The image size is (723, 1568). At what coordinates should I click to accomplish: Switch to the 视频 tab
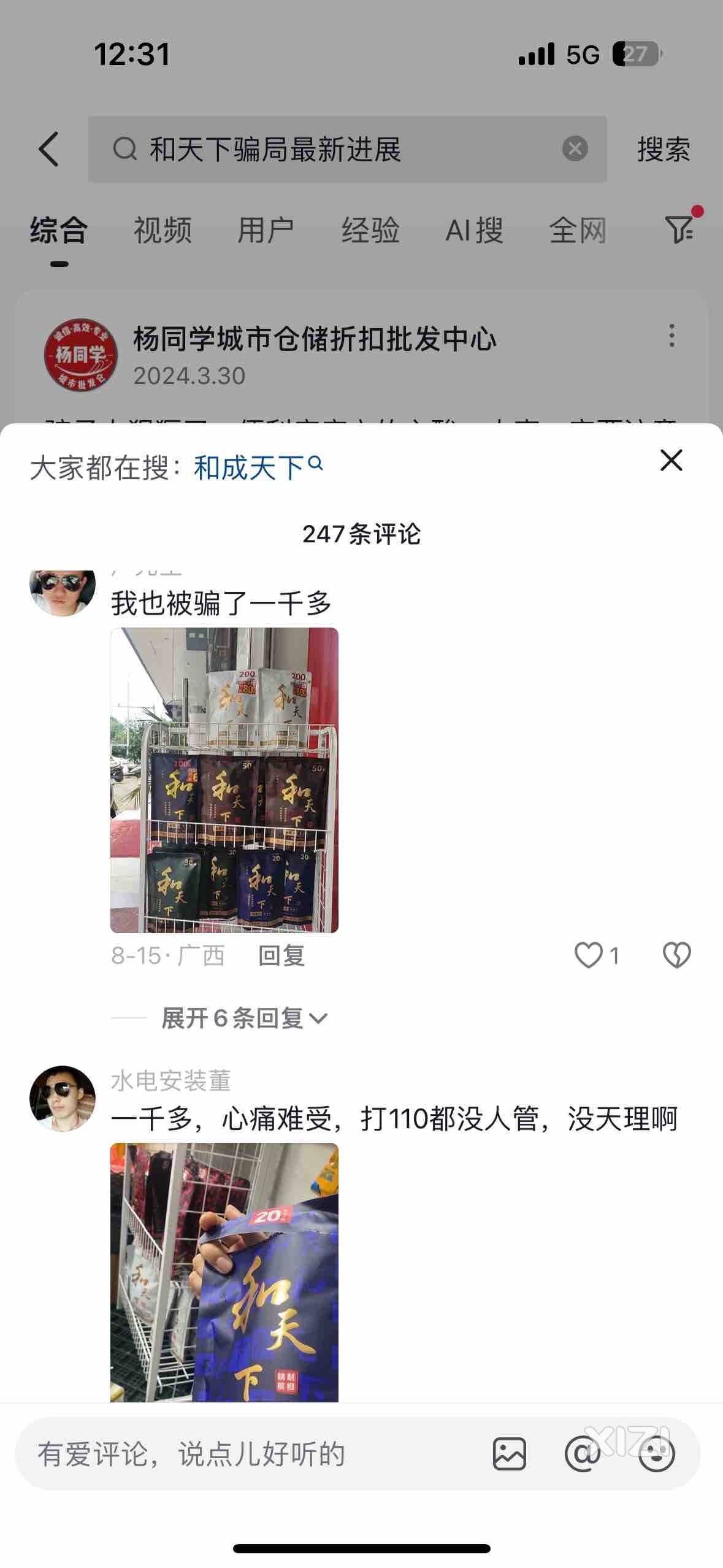[x=163, y=231]
